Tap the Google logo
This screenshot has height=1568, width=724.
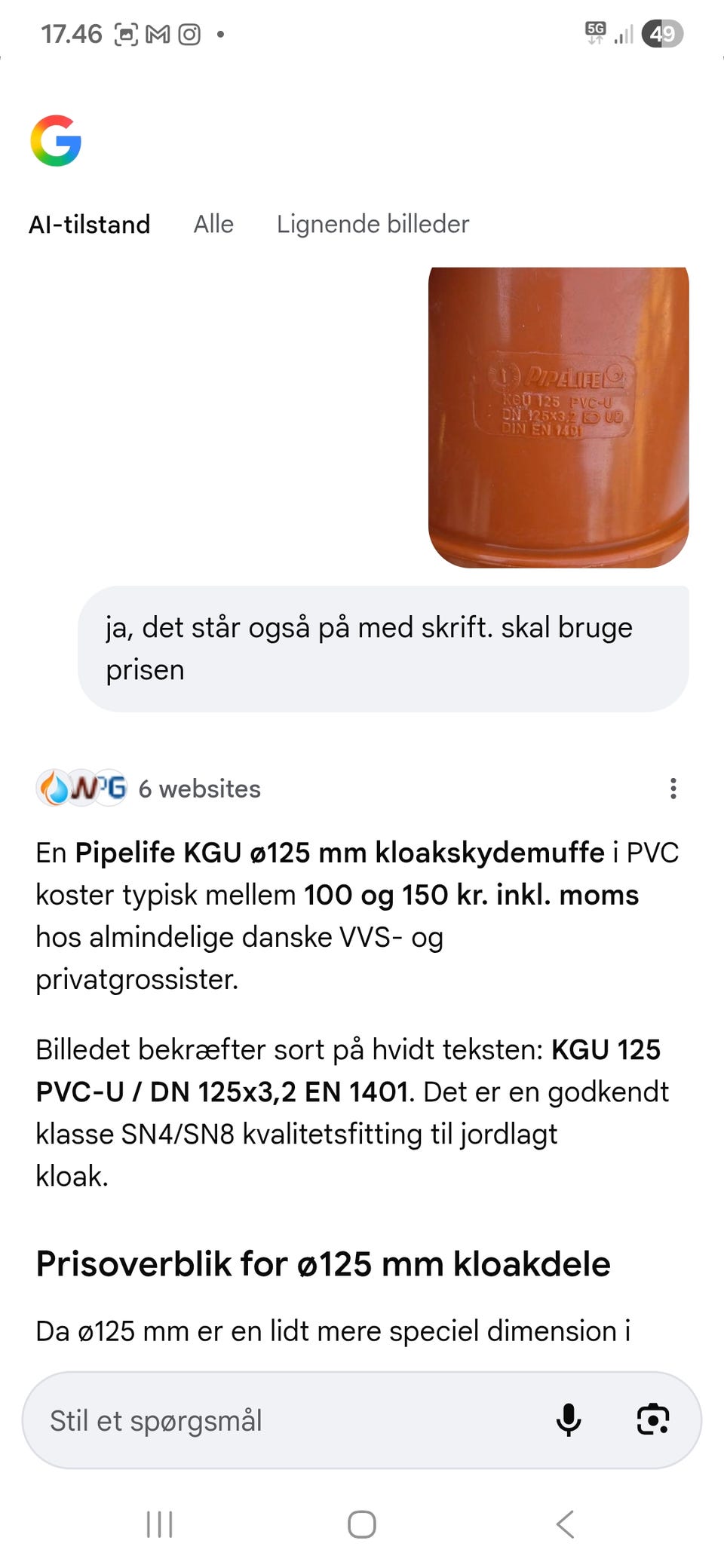pyautogui.click(x=56, y=140)
